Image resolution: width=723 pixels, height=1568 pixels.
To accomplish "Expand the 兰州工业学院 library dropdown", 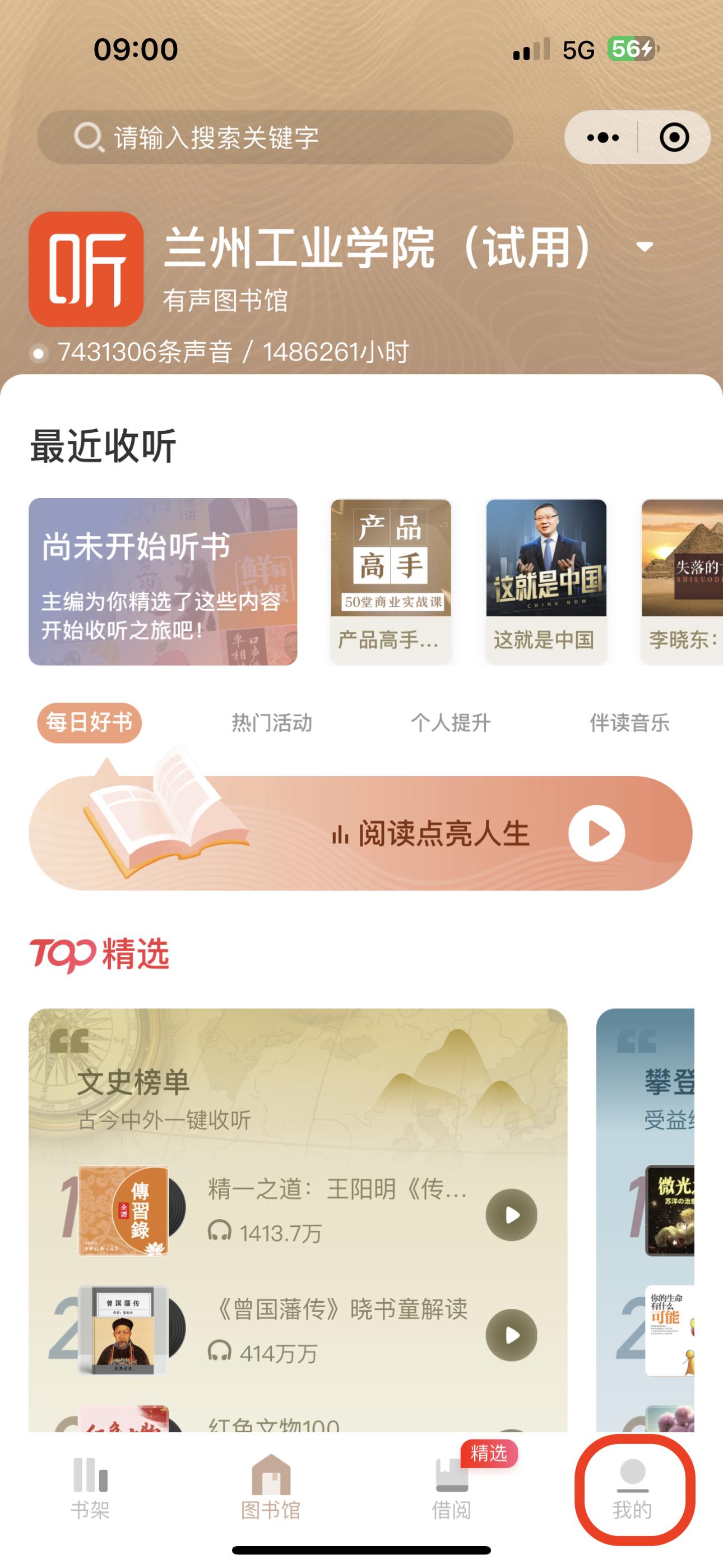I will pyautogui.click(x=644, y=247).
